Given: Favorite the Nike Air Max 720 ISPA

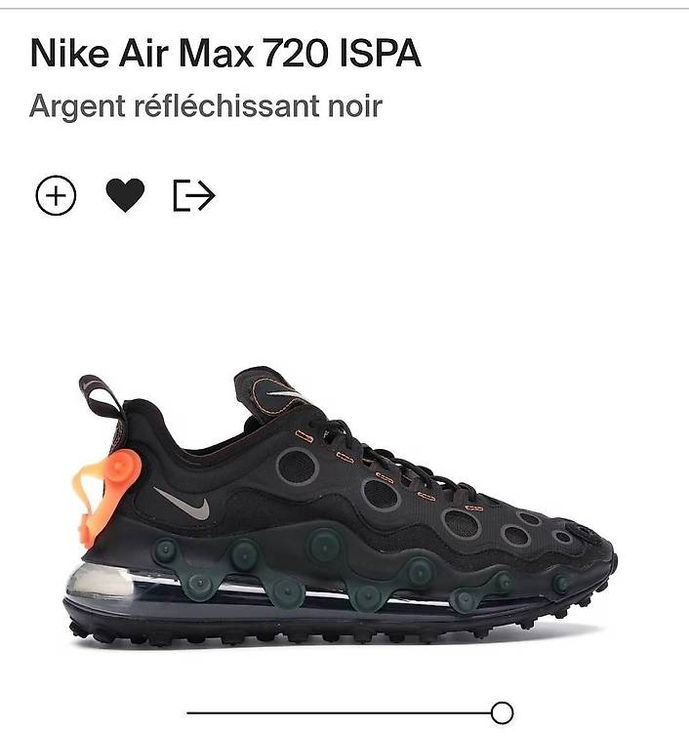Looking at the screenshot, I should coord(125,196).
